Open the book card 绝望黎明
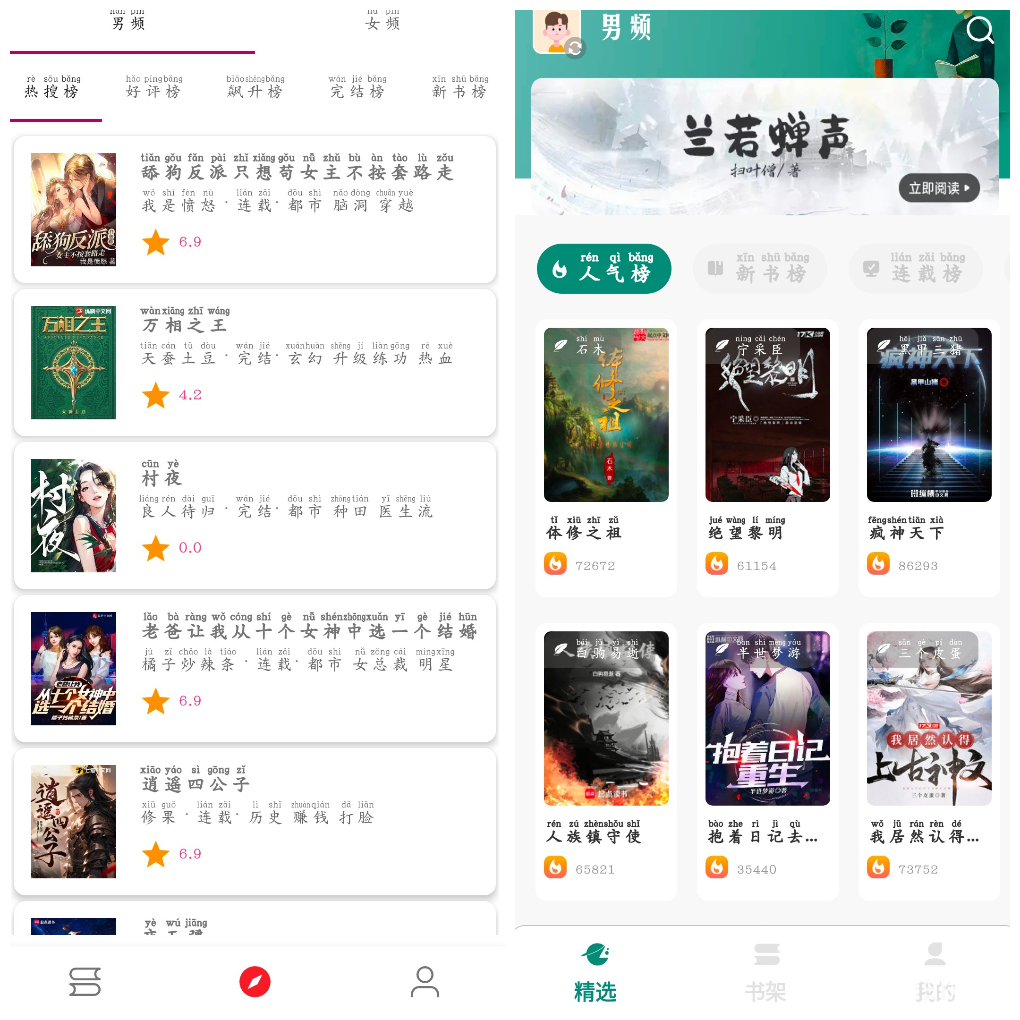 tap(767, 457)
